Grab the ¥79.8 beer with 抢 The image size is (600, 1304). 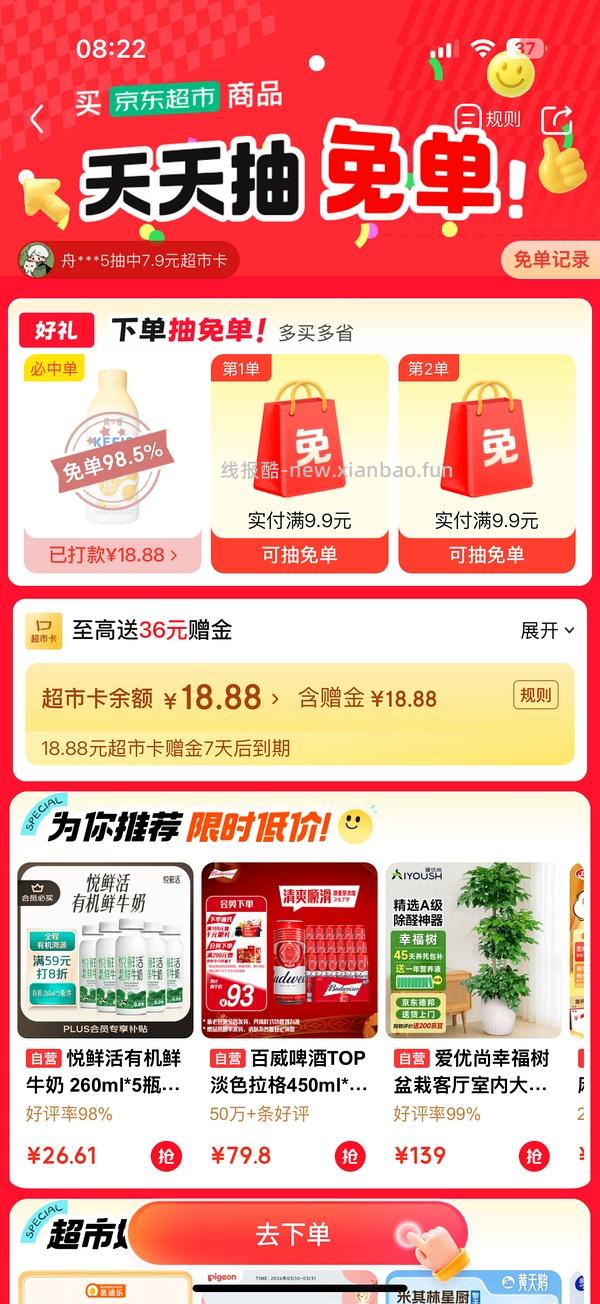(350, 1156)
